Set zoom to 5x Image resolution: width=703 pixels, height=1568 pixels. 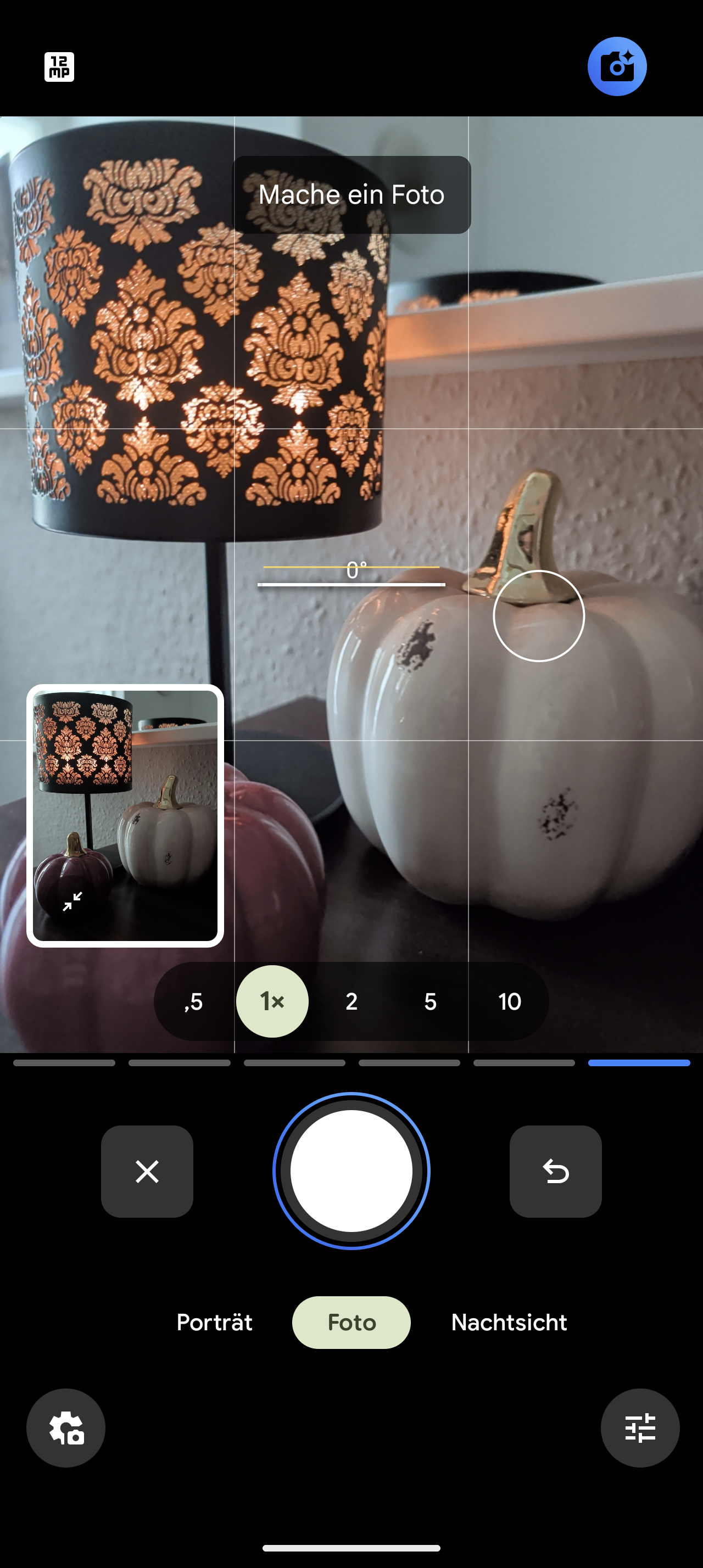click(429, 1001)
